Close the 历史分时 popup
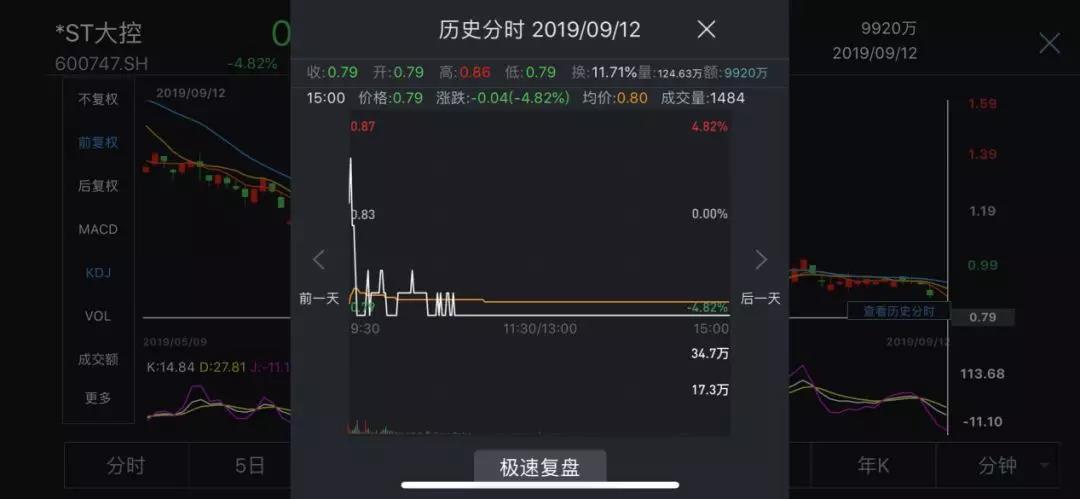This screenshot has height=499, width=1080. [706, 30]
